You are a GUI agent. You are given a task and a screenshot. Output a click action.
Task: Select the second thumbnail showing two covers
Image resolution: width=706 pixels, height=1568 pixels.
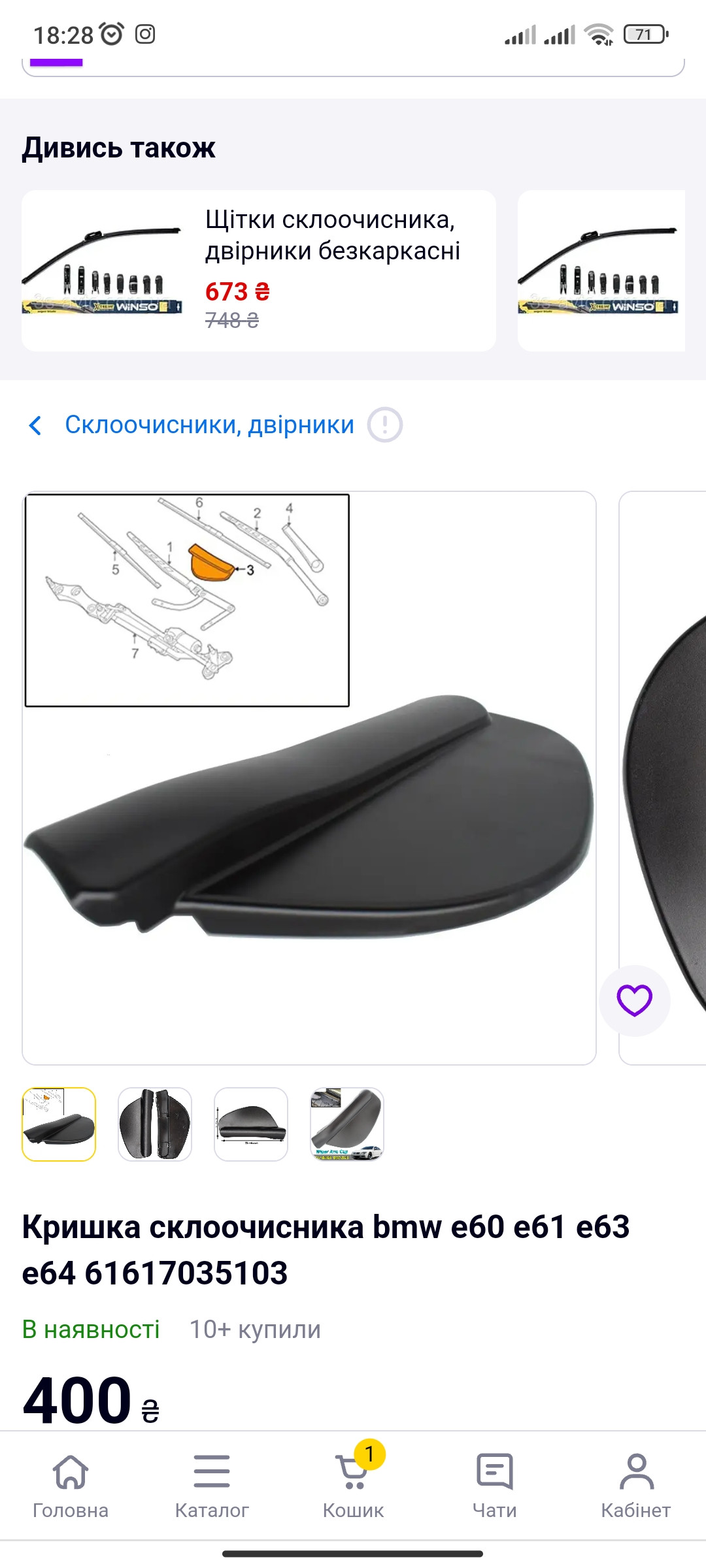pos(155,1124)
